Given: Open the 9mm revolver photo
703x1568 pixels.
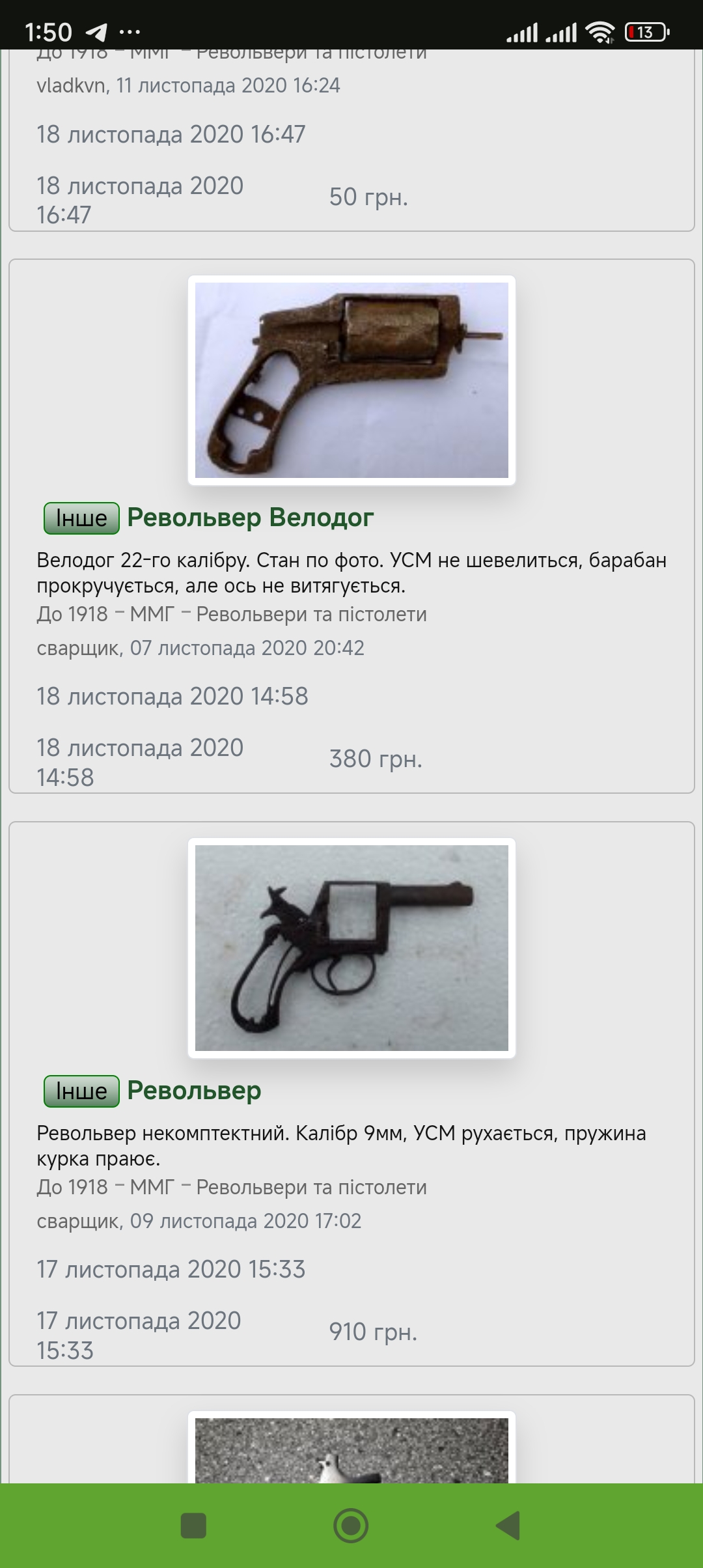Looking at the screenshot, I should click(351, 948).
